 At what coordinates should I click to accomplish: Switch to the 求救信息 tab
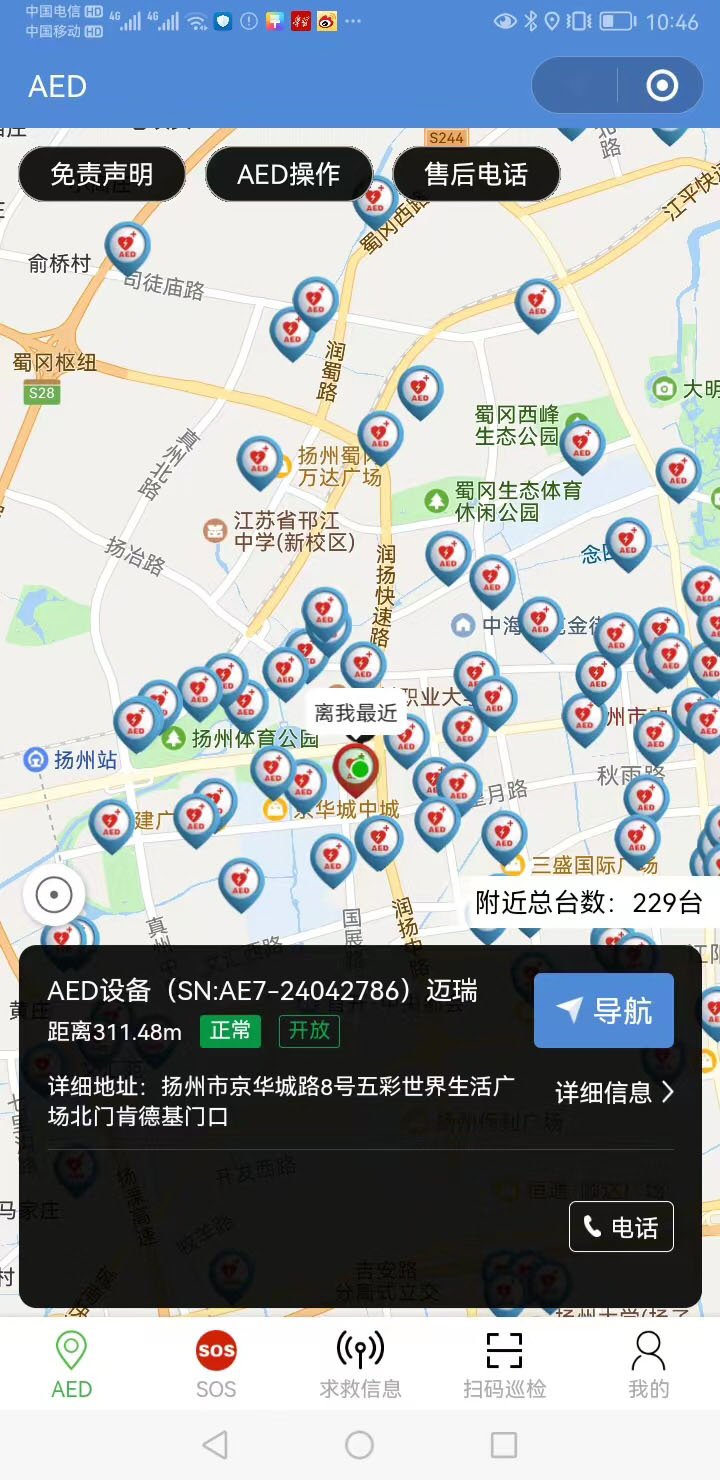(360, 1365)
